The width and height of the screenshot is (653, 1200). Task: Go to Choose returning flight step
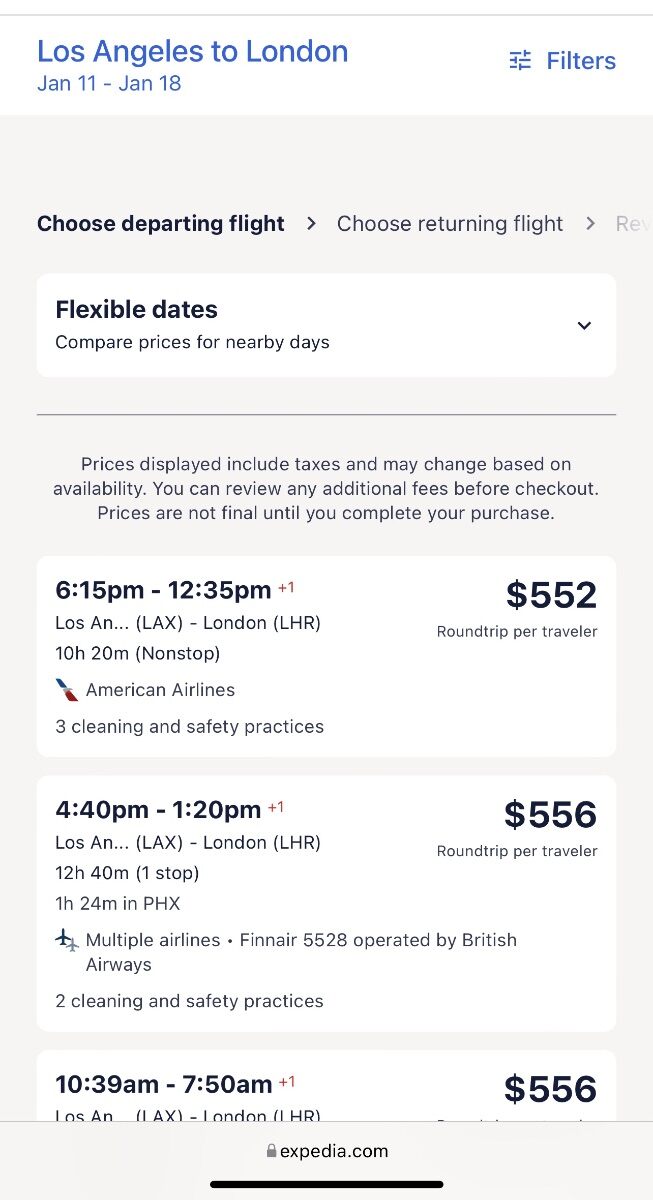point(450,224)
